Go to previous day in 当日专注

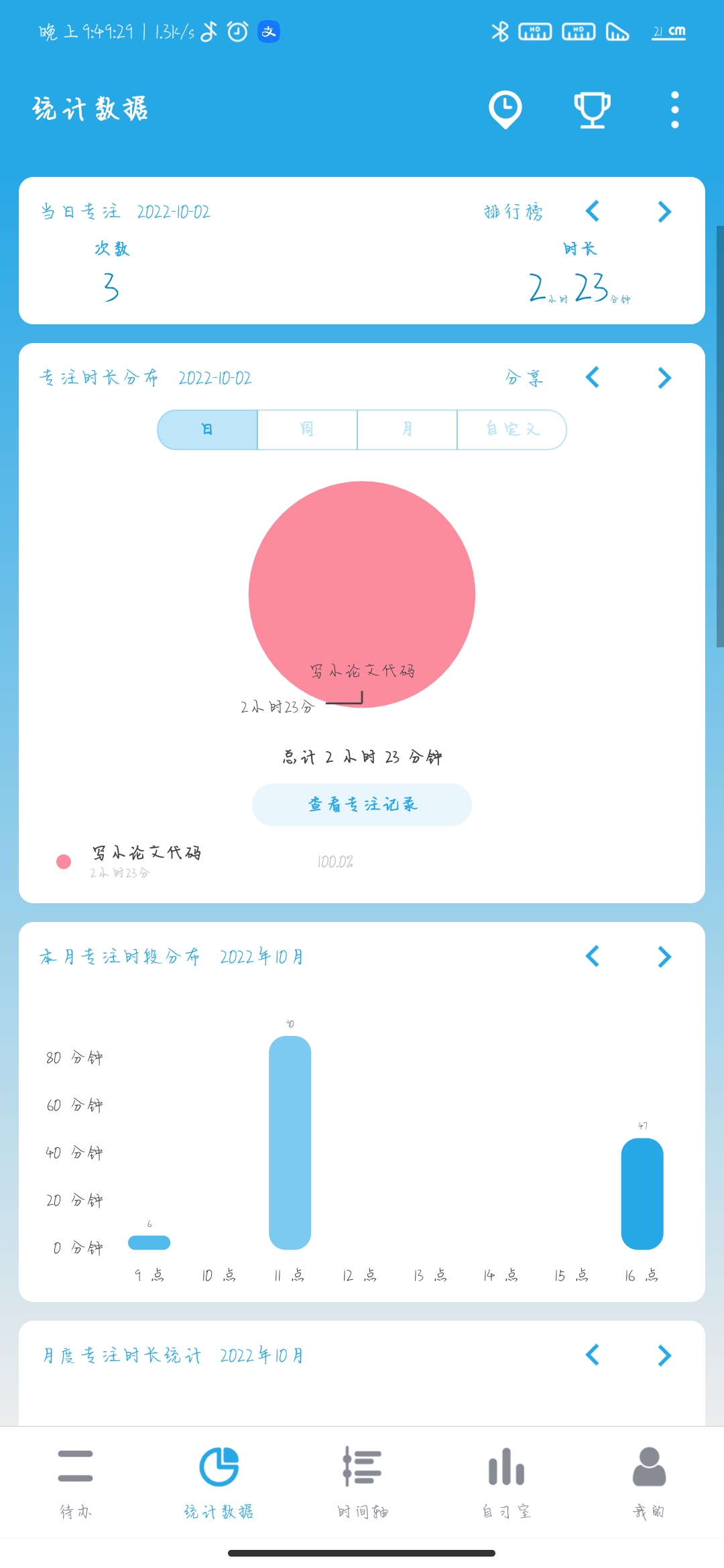pyautogui.click(x=593, y=212)
